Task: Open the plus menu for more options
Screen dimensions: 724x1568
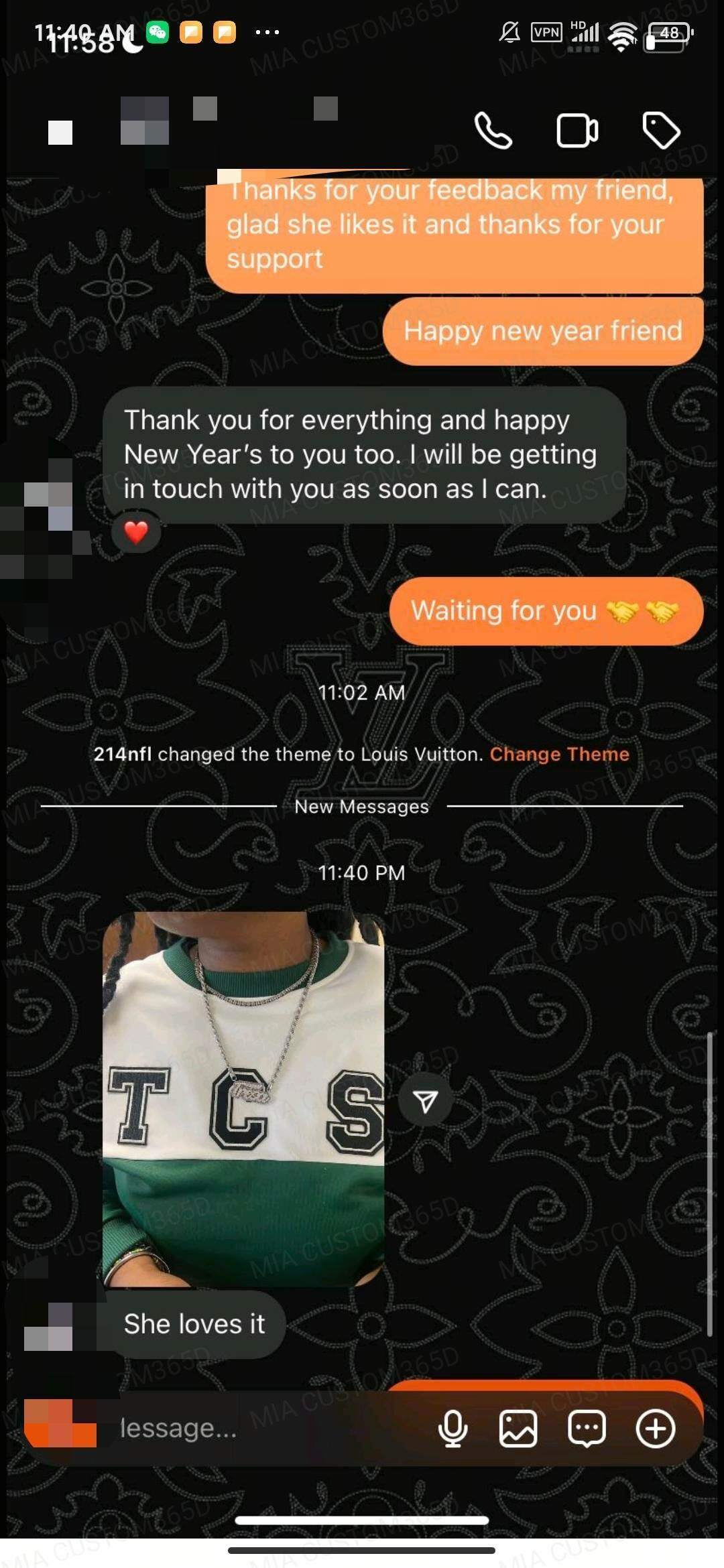Action: [x=655, y=1428]
